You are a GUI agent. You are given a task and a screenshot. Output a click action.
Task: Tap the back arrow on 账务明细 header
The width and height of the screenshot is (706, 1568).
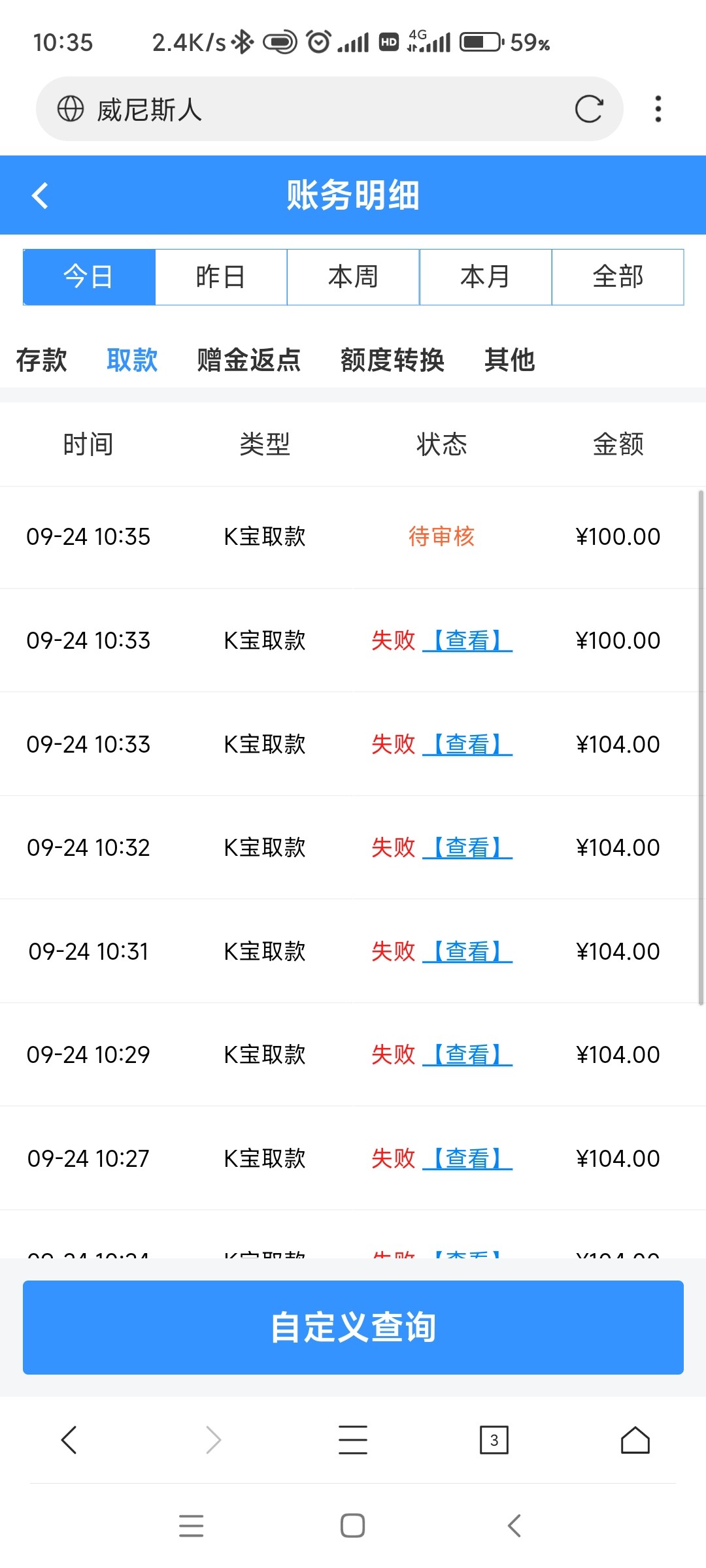point(41,195)
